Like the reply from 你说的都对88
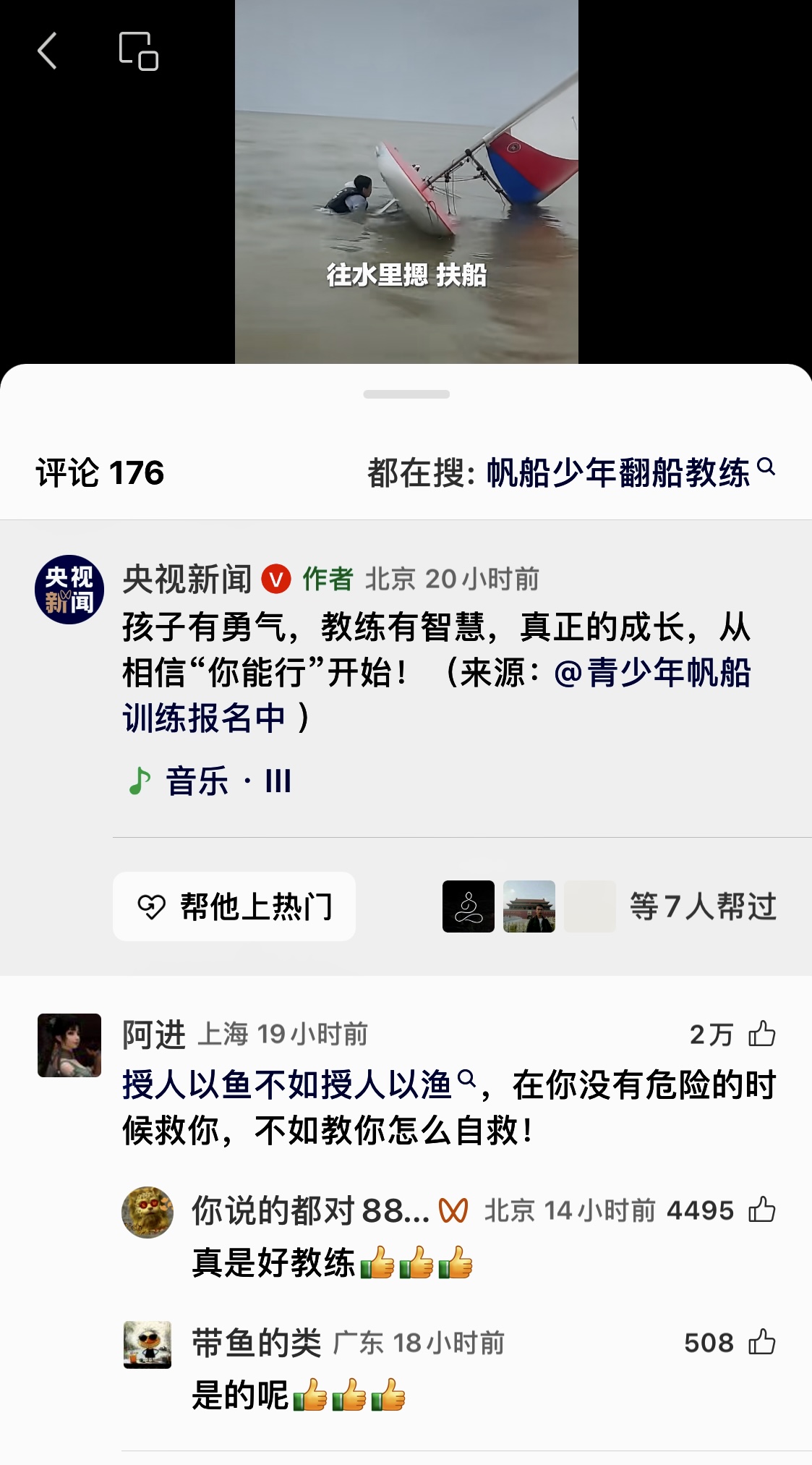 pyautogui.click(x=761, y=1210)
